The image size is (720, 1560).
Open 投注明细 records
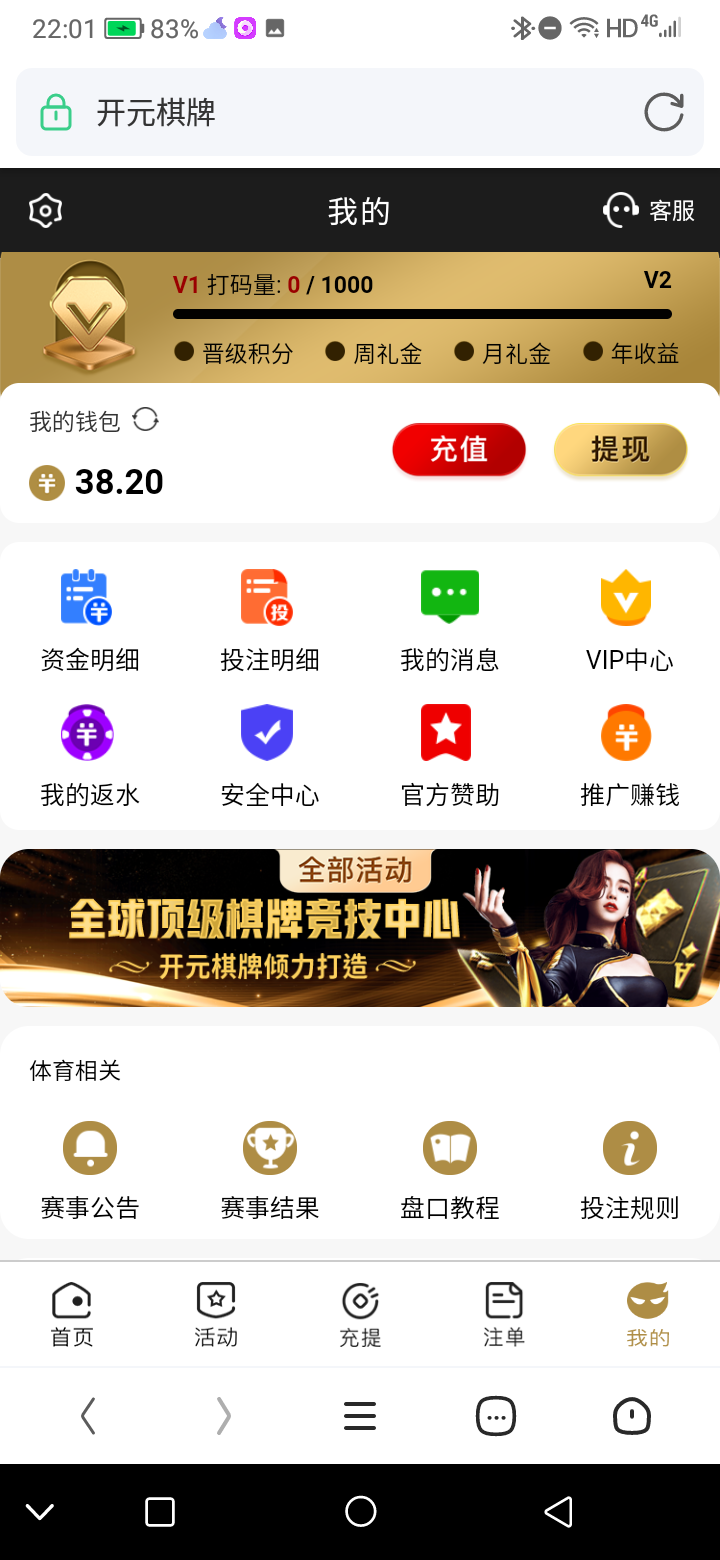pos(269,620)
